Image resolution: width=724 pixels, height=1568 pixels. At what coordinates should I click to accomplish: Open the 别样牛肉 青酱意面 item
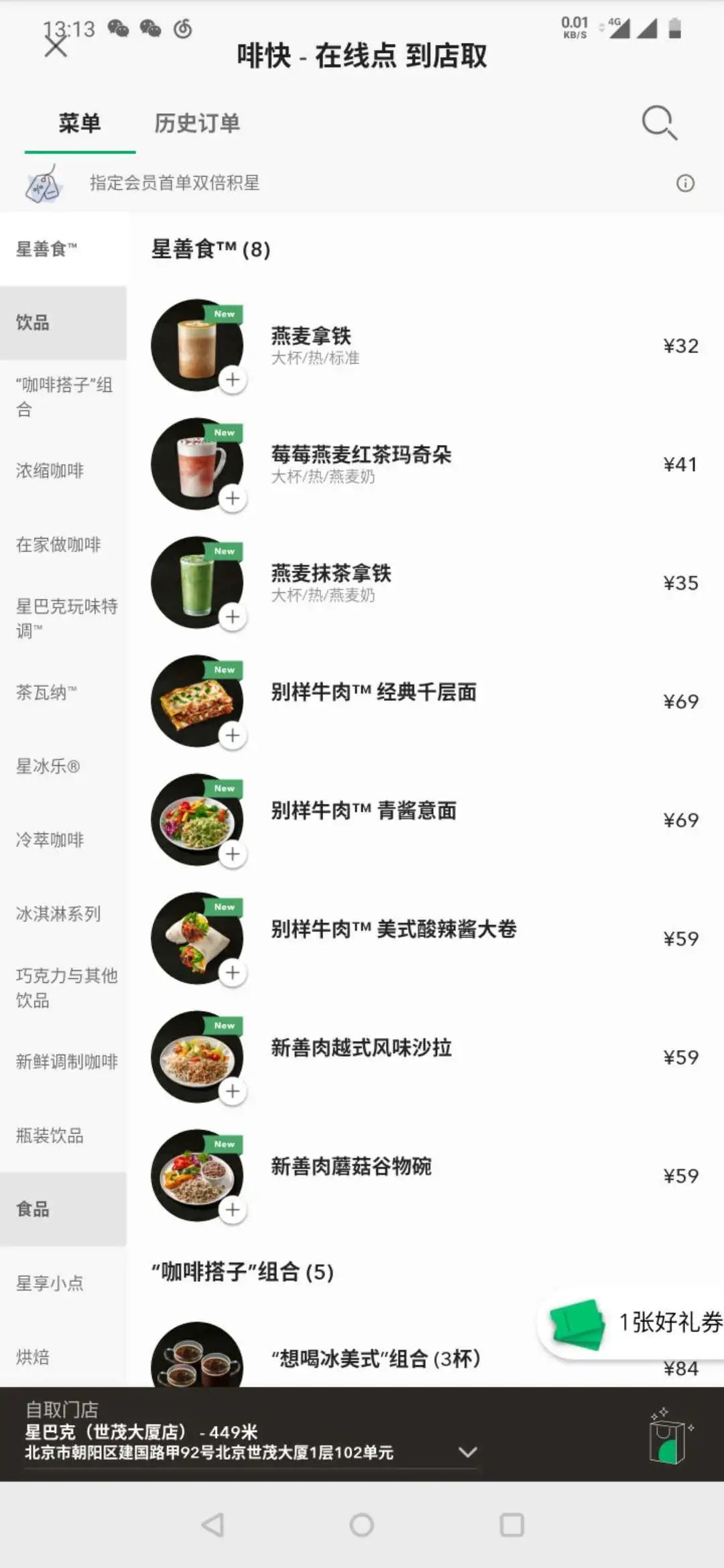point(363,811)
